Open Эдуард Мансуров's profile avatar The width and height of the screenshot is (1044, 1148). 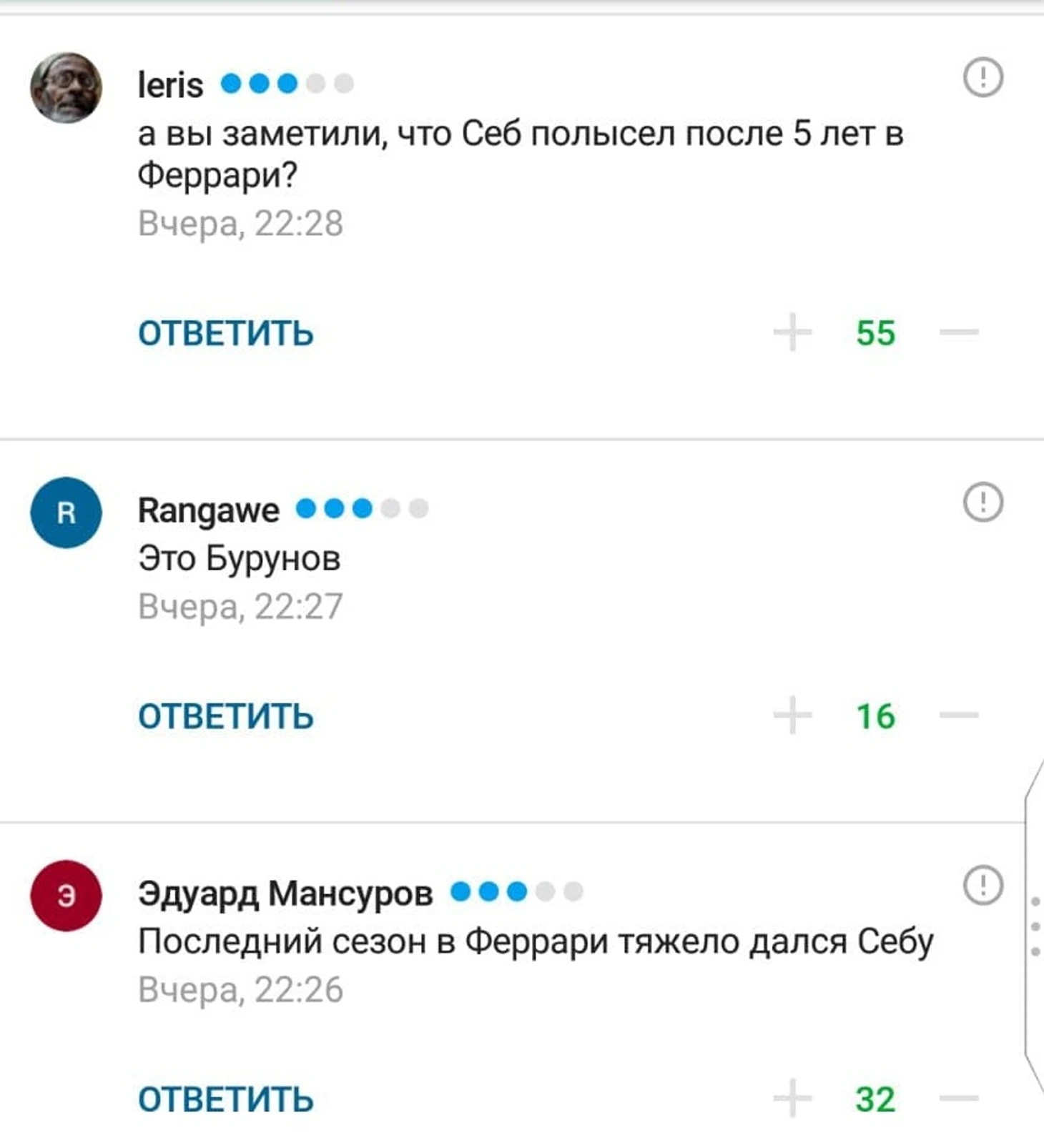pos(66,896)
